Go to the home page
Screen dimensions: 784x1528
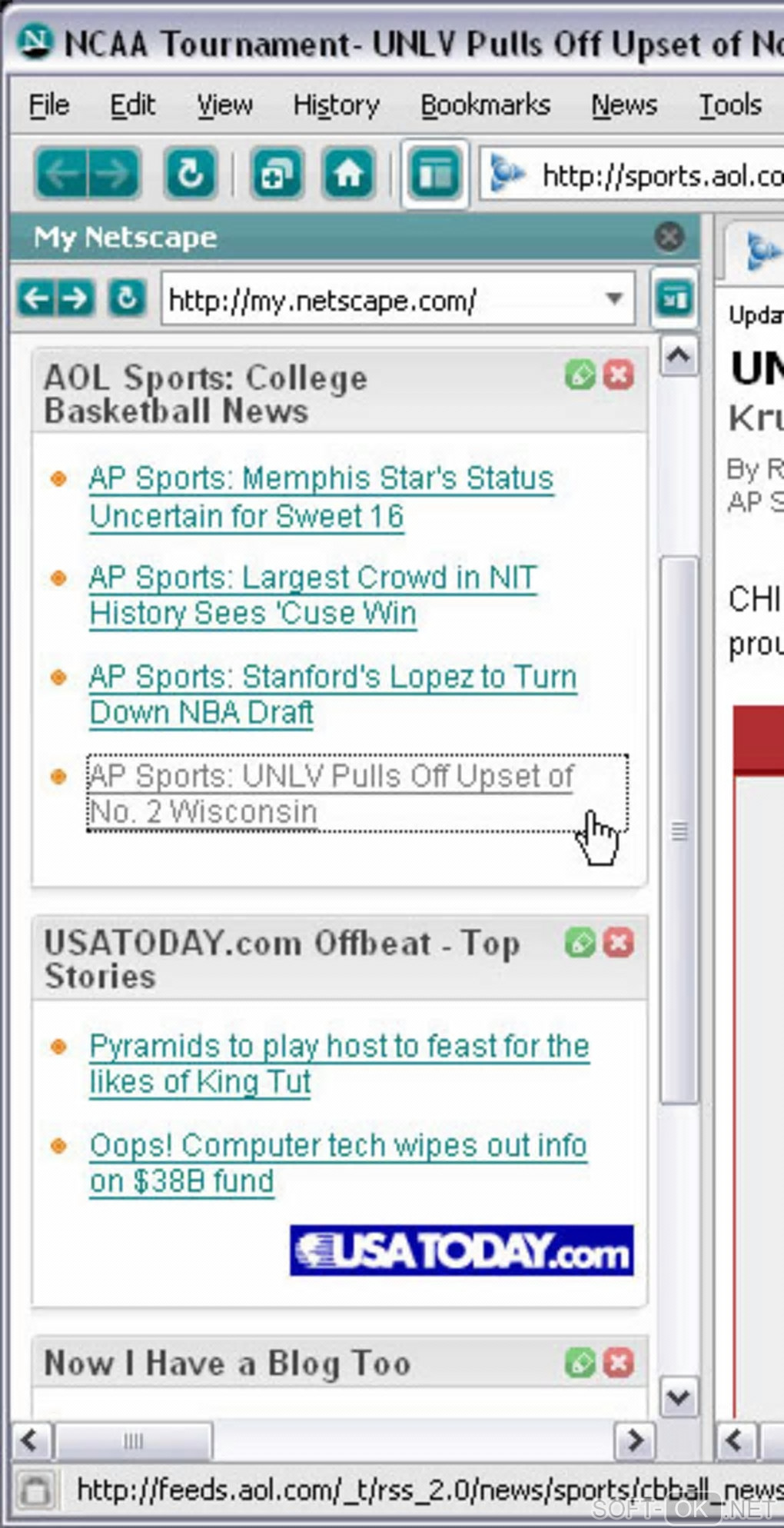pos(349,174)
